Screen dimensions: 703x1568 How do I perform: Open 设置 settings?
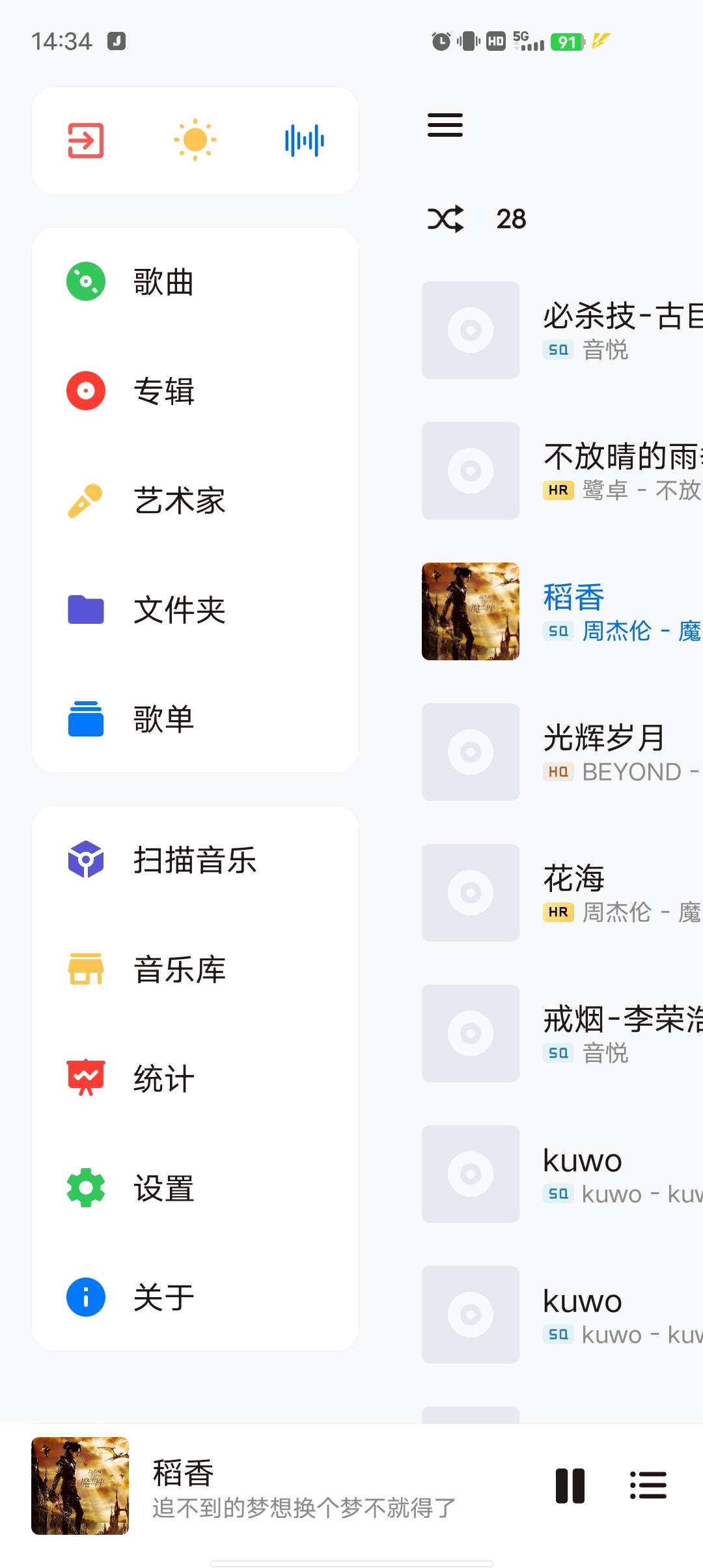163,1188
